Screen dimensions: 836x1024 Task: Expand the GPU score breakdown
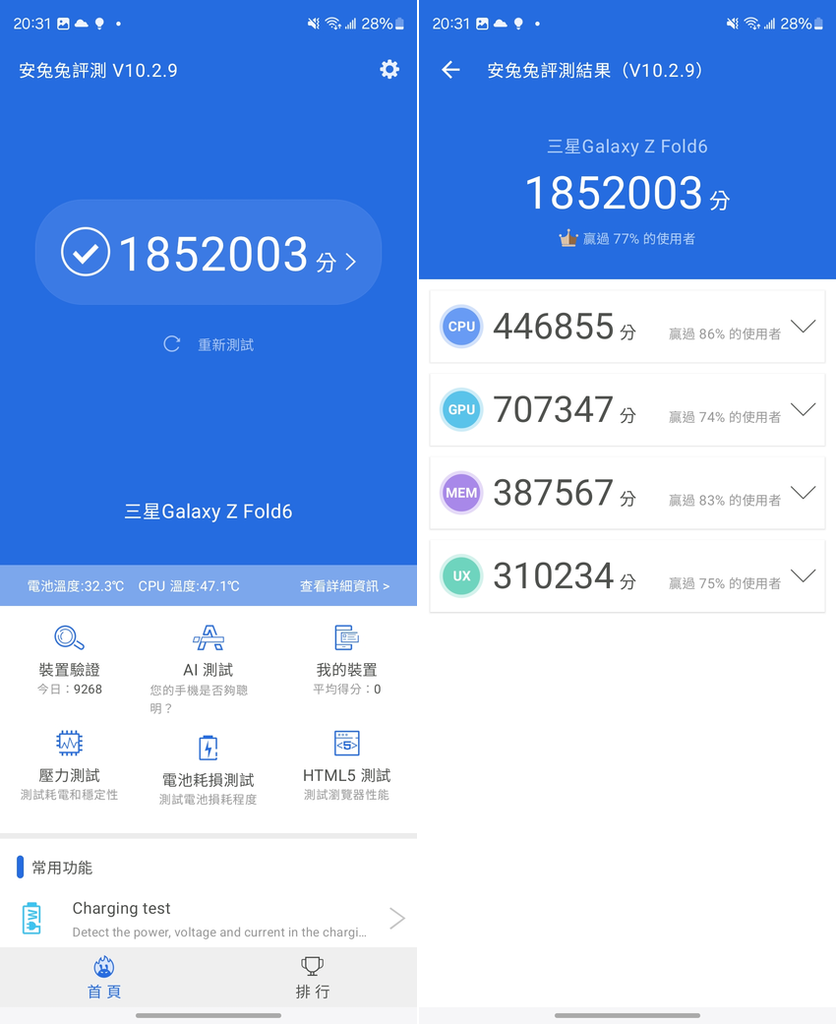(803, 409)
